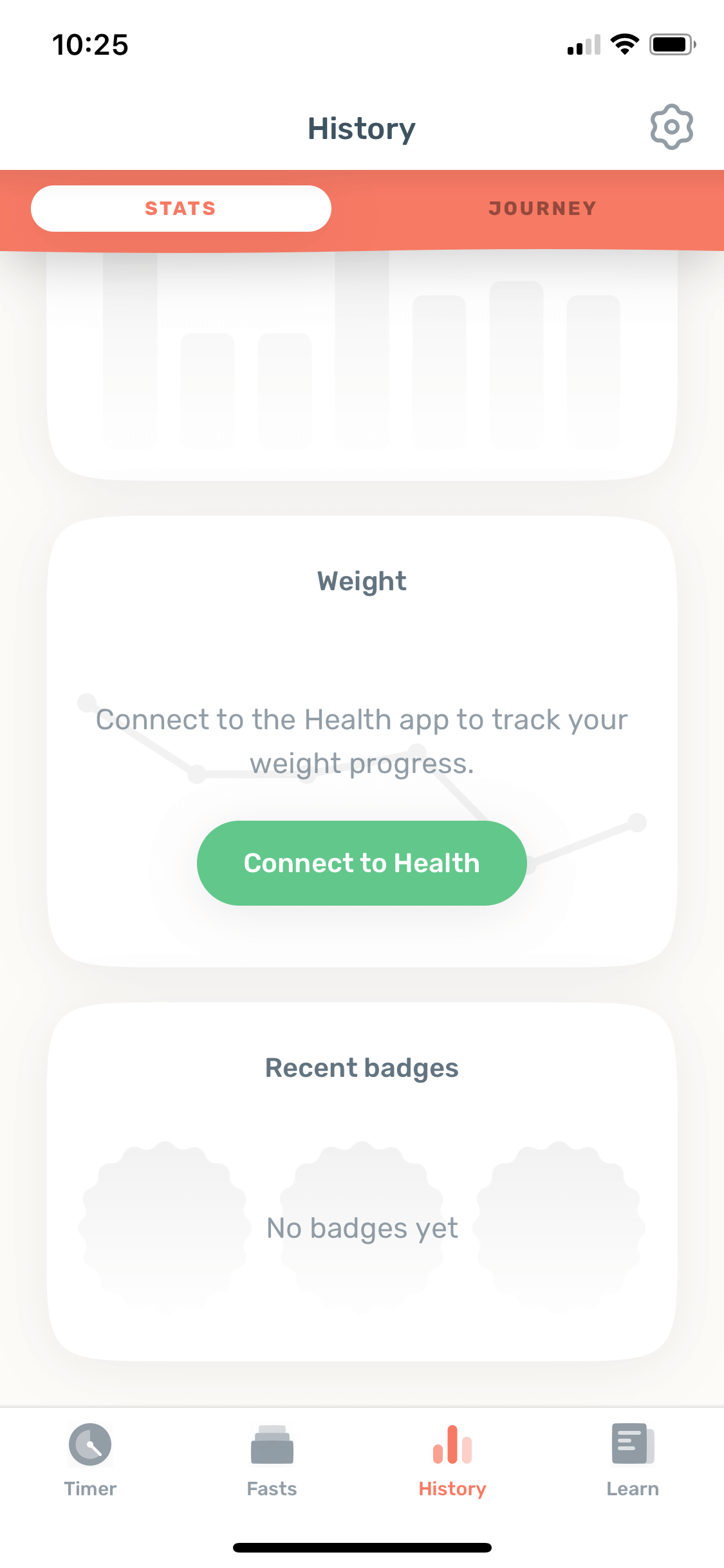
Task: Open the Learn tab
Action: (x=633, y=1461)
